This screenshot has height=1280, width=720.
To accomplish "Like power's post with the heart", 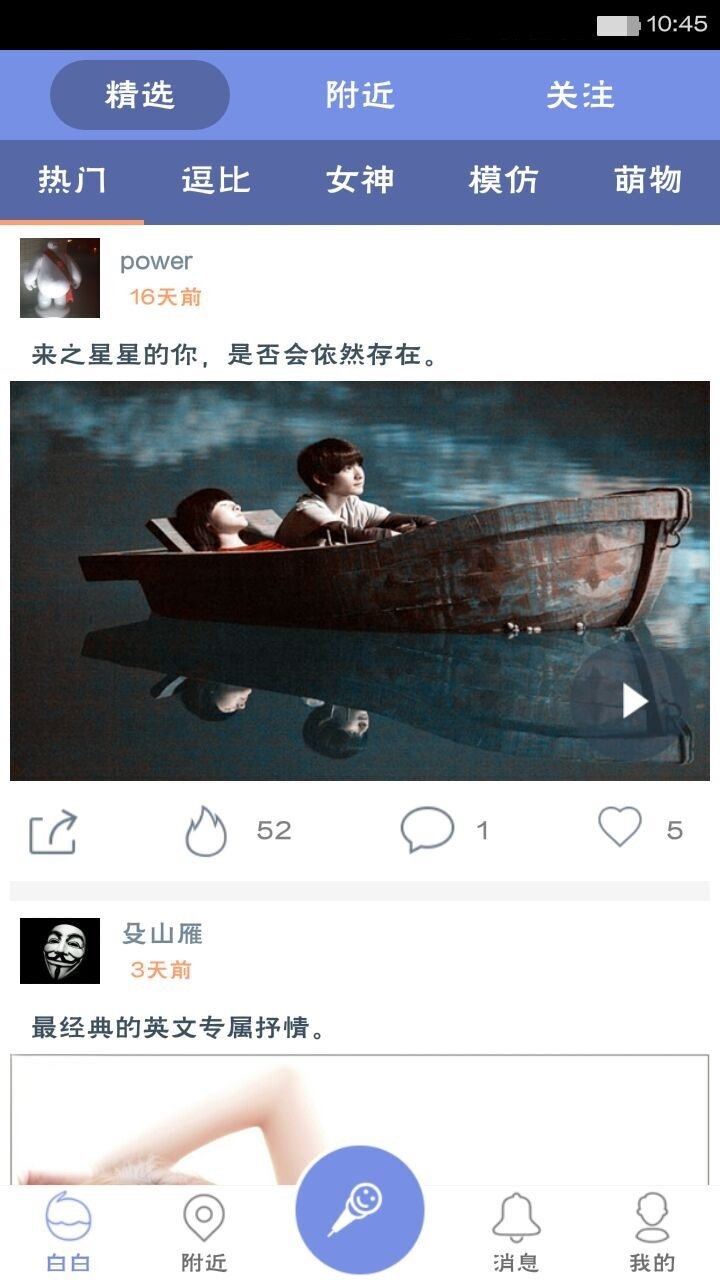I will 620,828.
